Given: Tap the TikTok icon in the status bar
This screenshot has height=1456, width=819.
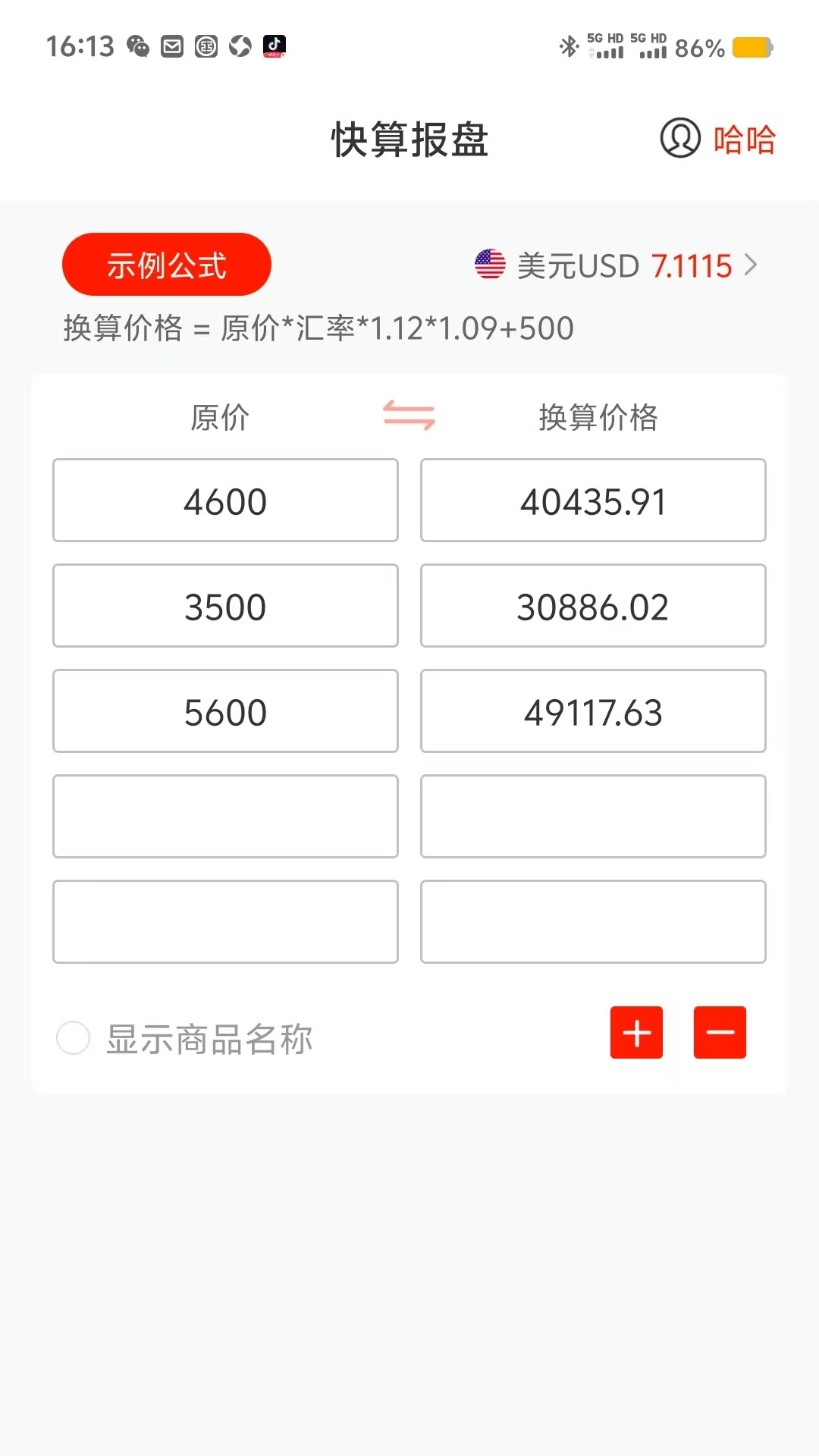Looking at the screenshot, I should [275, 46].
